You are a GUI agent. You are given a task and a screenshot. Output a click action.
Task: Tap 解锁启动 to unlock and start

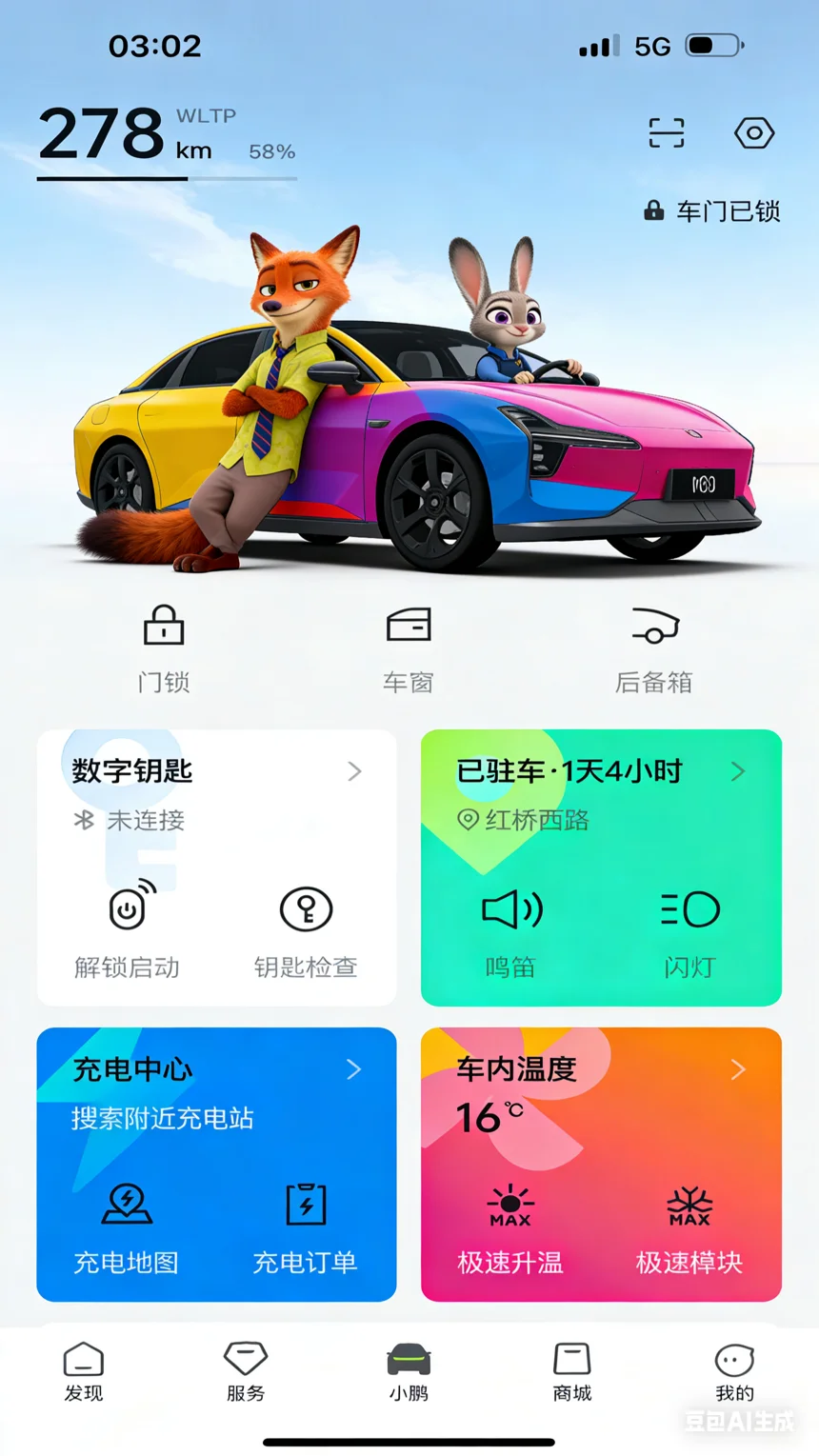(127, 929)
